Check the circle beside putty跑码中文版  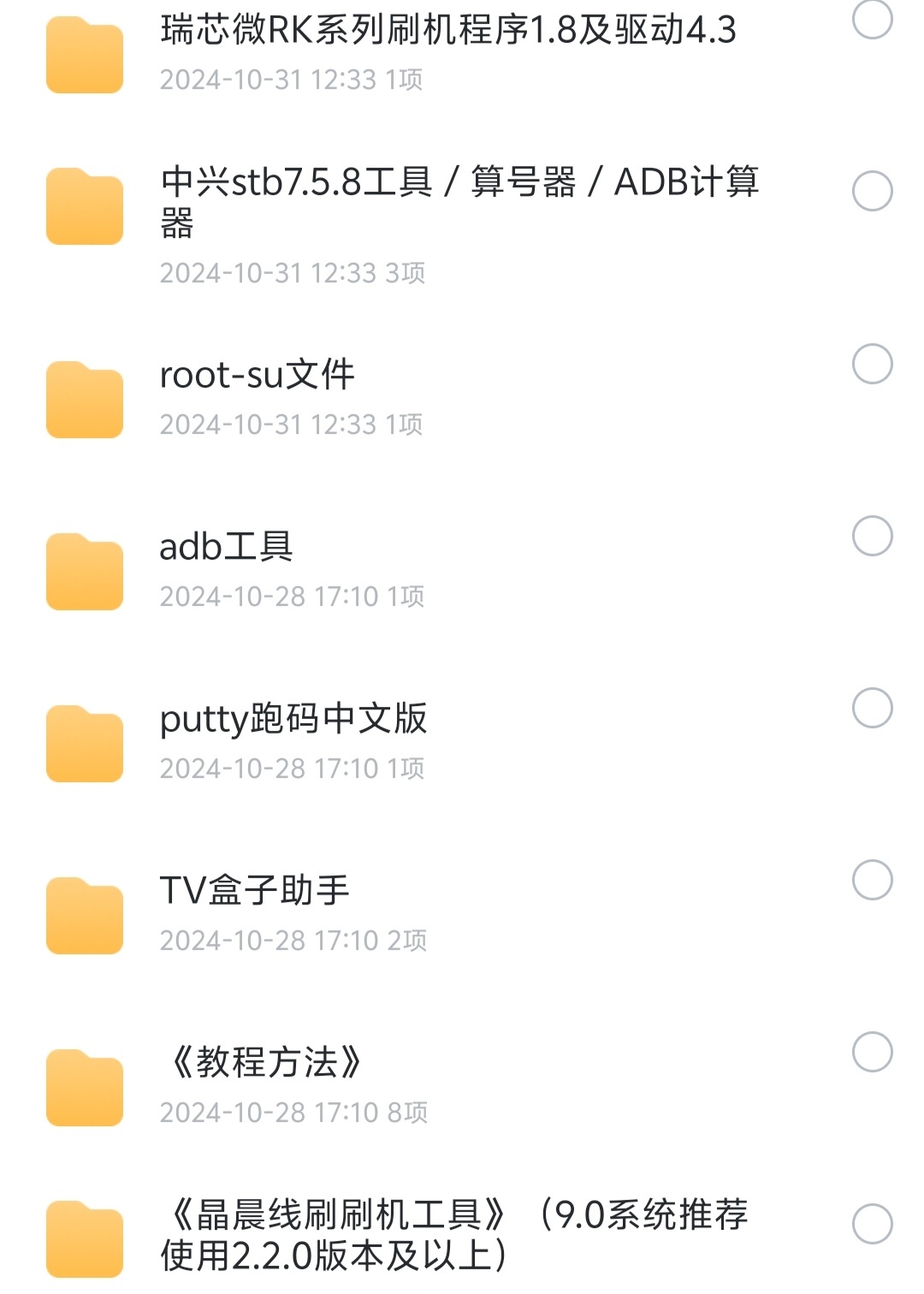pyautogui.click(x=872, y=708)
